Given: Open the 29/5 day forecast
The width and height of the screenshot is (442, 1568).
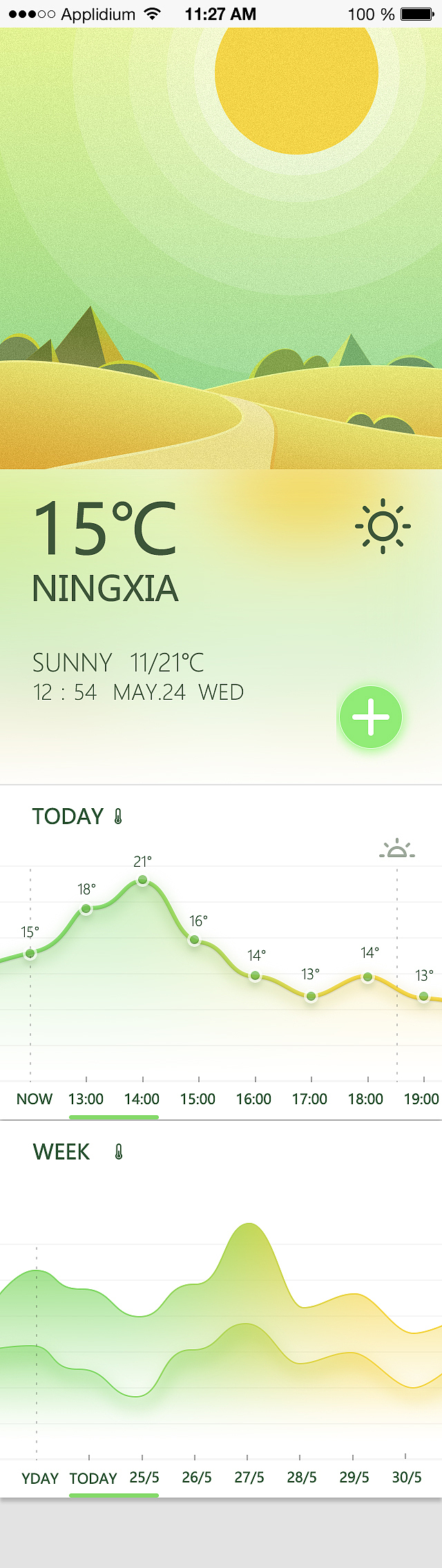Looking at the screenshot, I should coord(354,1478).
